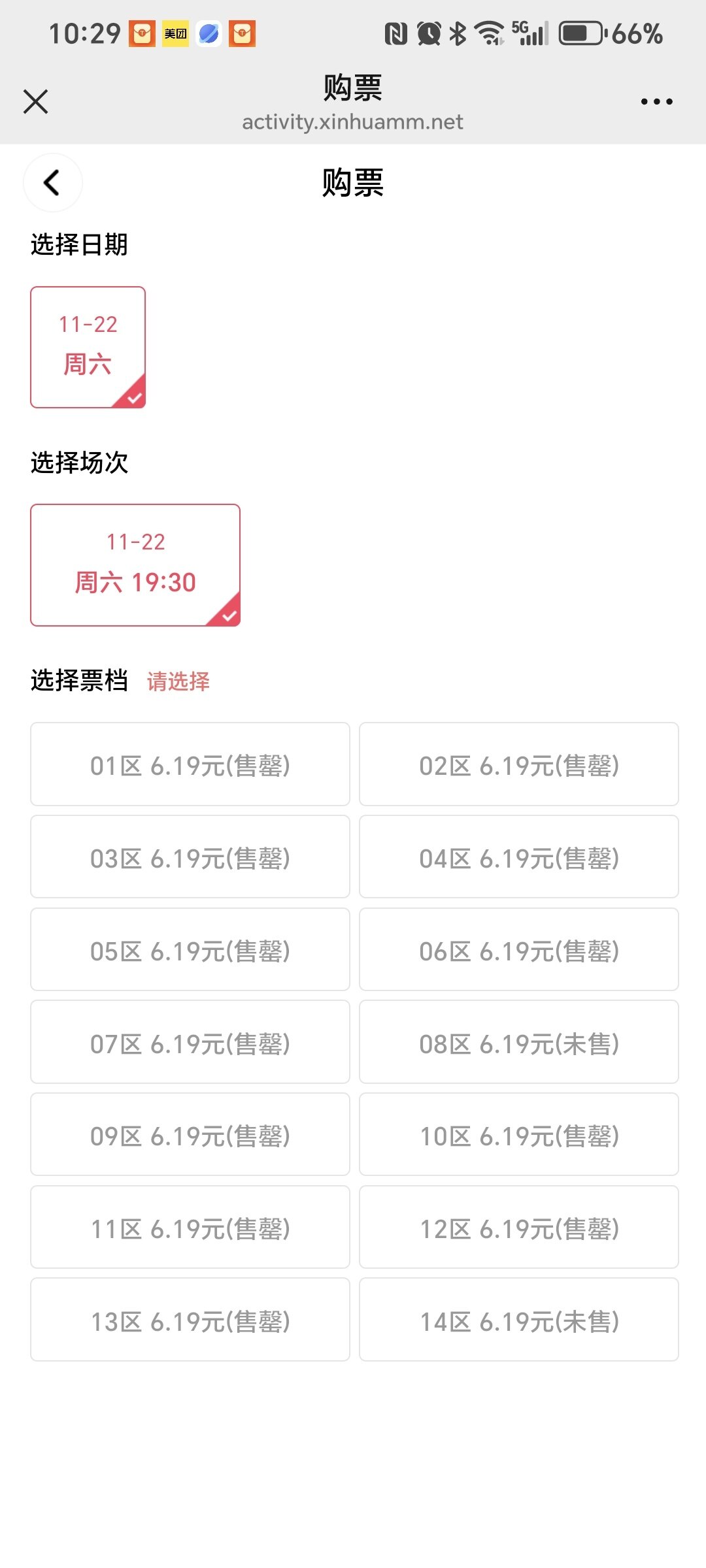Select the 01区 6.19元 ticket tier

coord(190,764)
